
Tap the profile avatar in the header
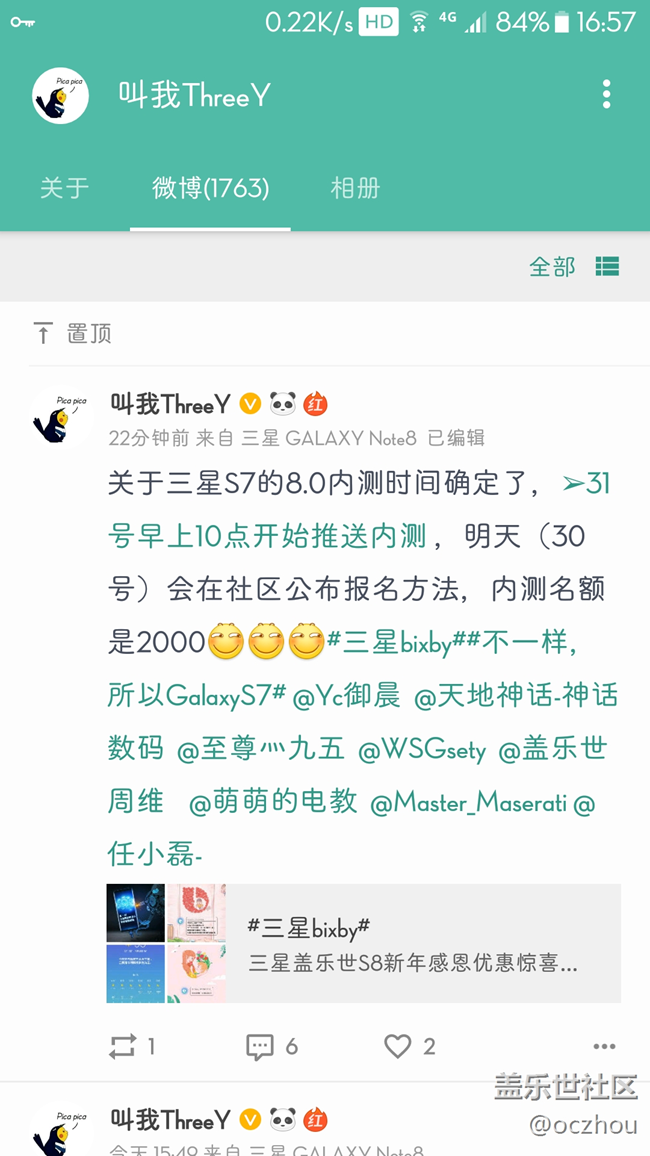click(x=61, y=96)
